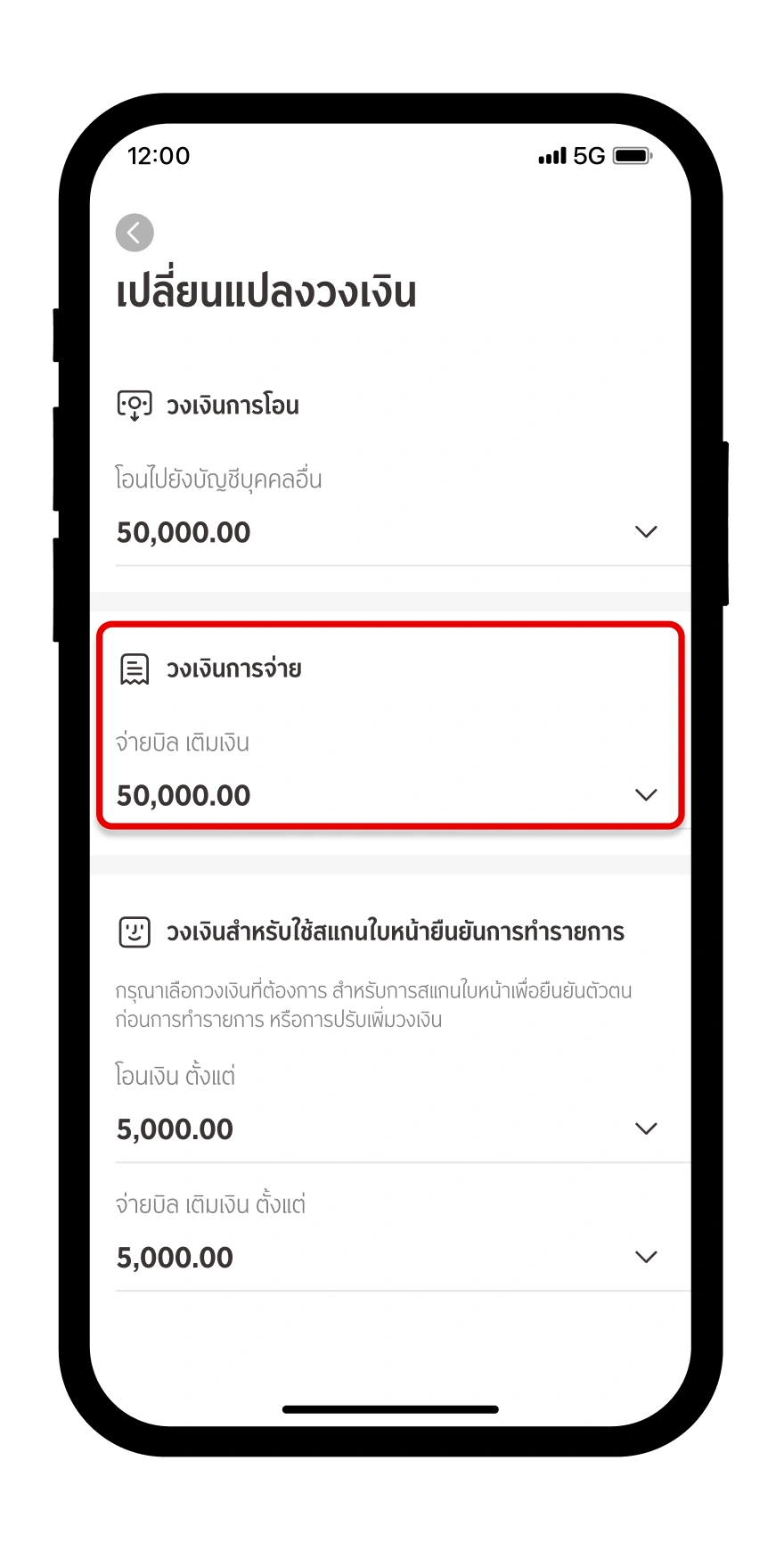Go back using the grey back arrow

[135, 233]
